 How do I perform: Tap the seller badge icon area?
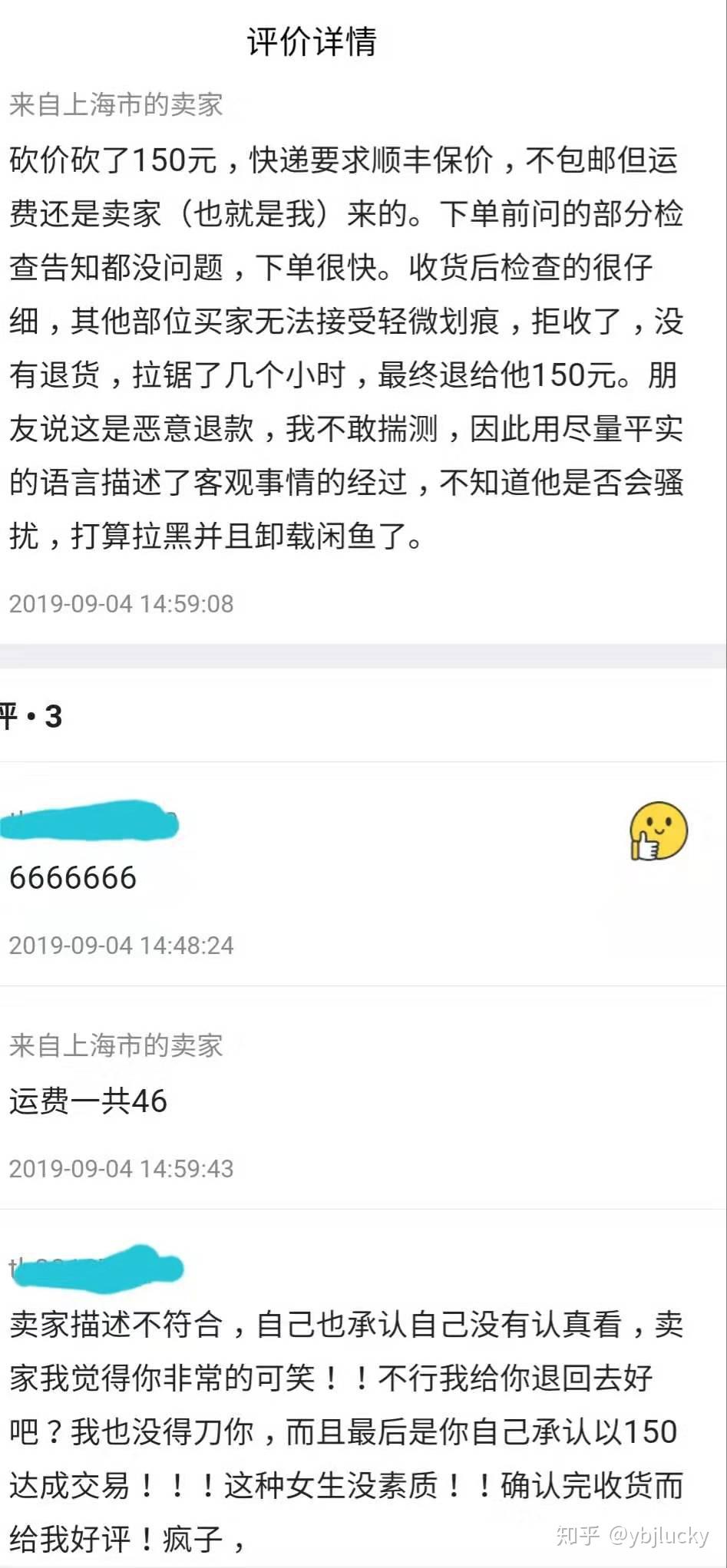(115, 105)
